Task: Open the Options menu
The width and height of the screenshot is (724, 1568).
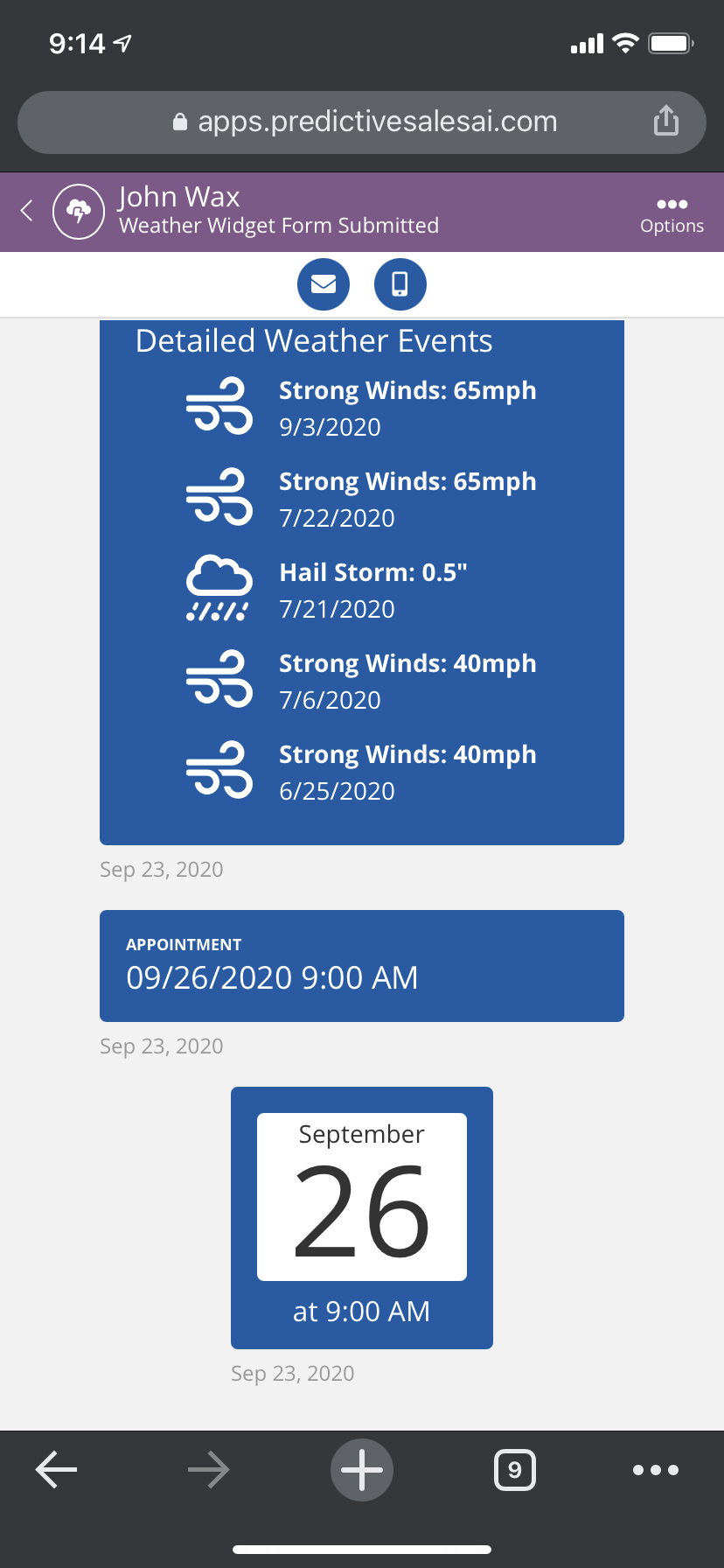Action: click(x=672, y=213)
